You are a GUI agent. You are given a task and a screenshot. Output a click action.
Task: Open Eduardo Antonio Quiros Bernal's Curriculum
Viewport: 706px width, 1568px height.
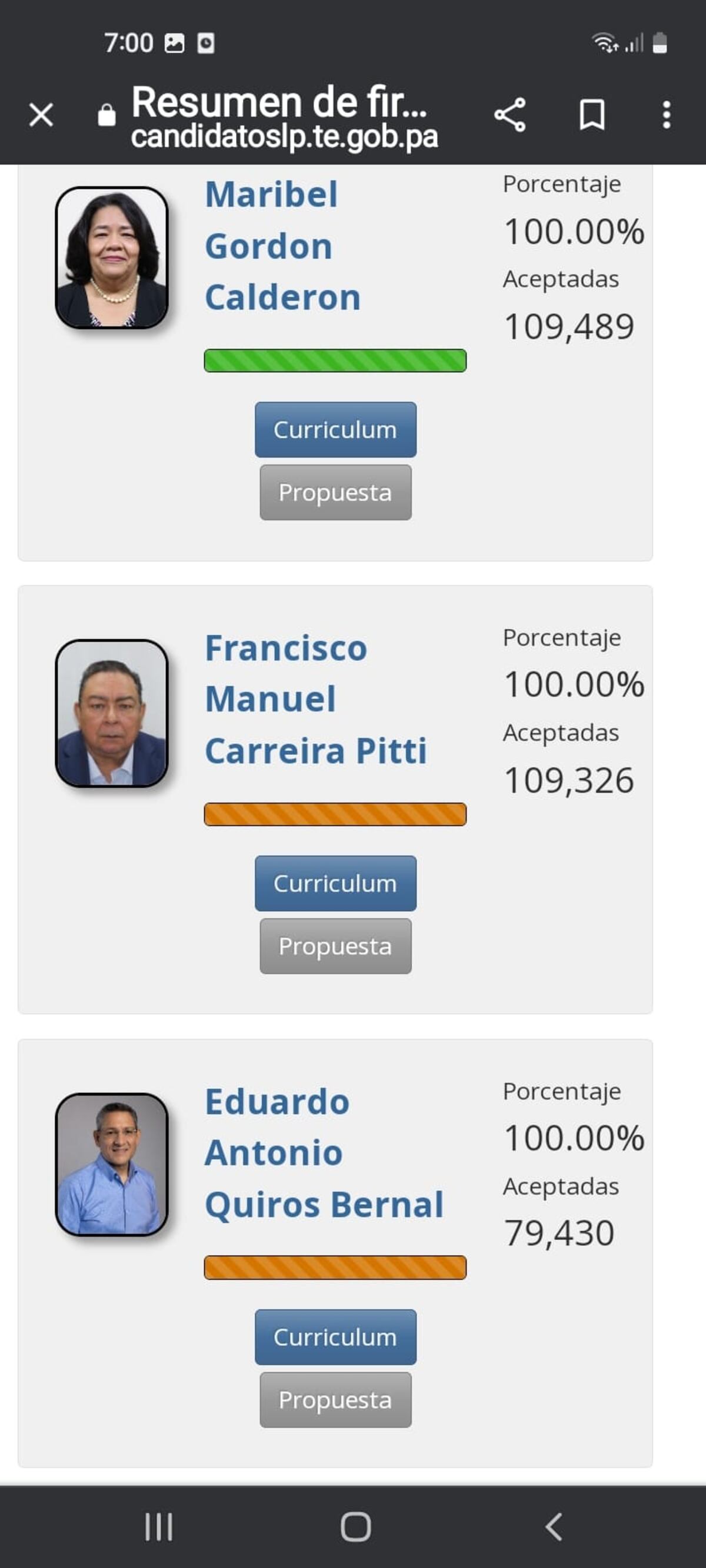(x=335, y=1337)
